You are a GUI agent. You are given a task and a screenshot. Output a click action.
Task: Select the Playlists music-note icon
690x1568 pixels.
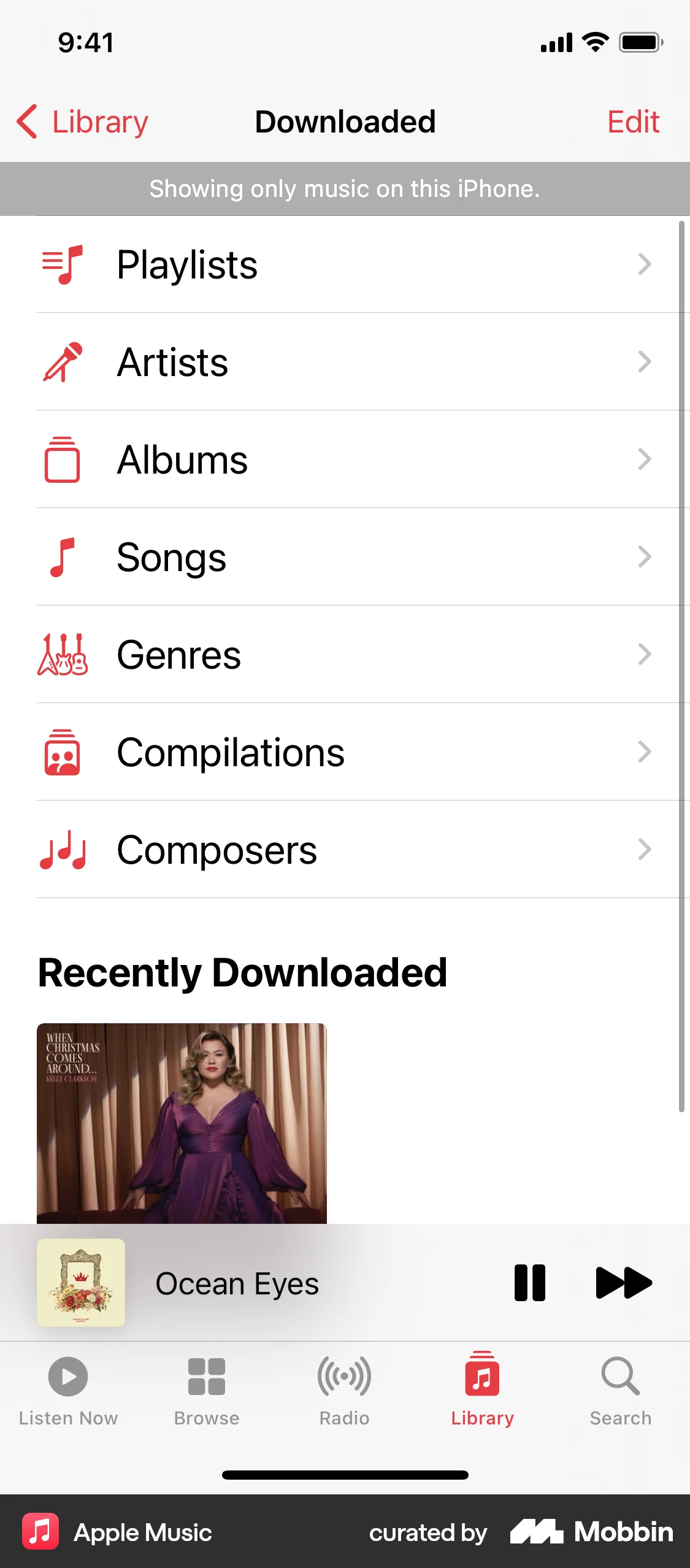tap(62, 264)
